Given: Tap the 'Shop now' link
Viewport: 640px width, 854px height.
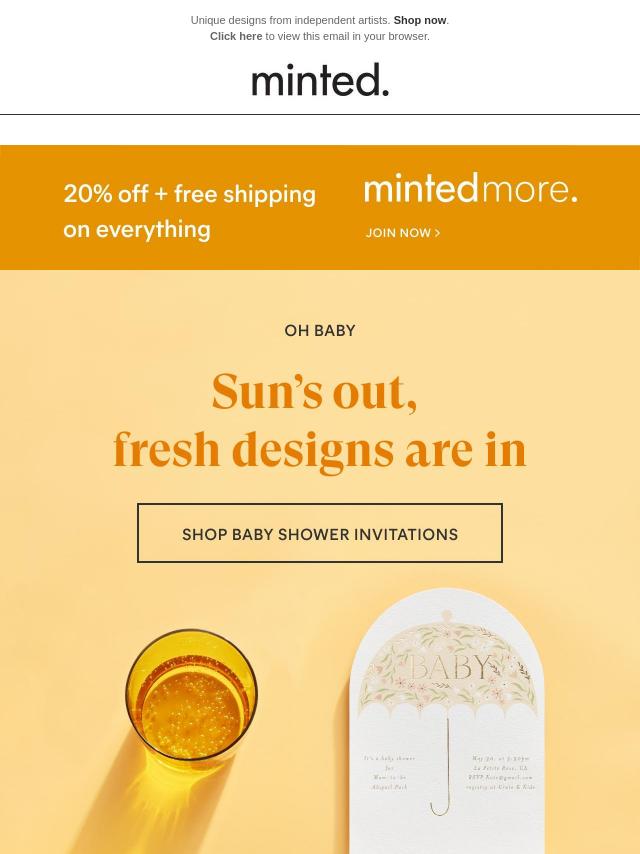Looking at the screenshot, I should click(x=419, y=20).
